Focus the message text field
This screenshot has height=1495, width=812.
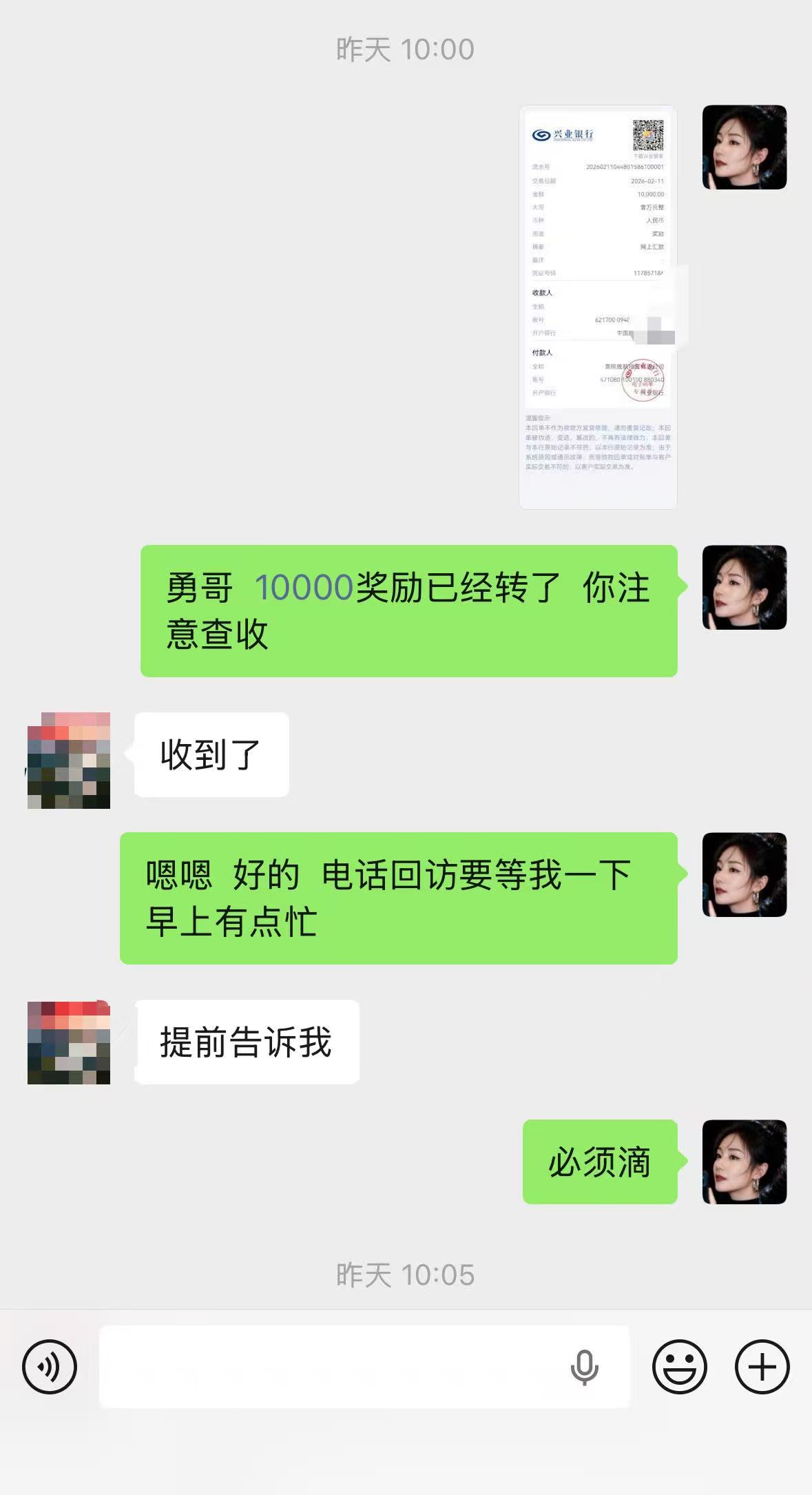(x=331, y=1366)
